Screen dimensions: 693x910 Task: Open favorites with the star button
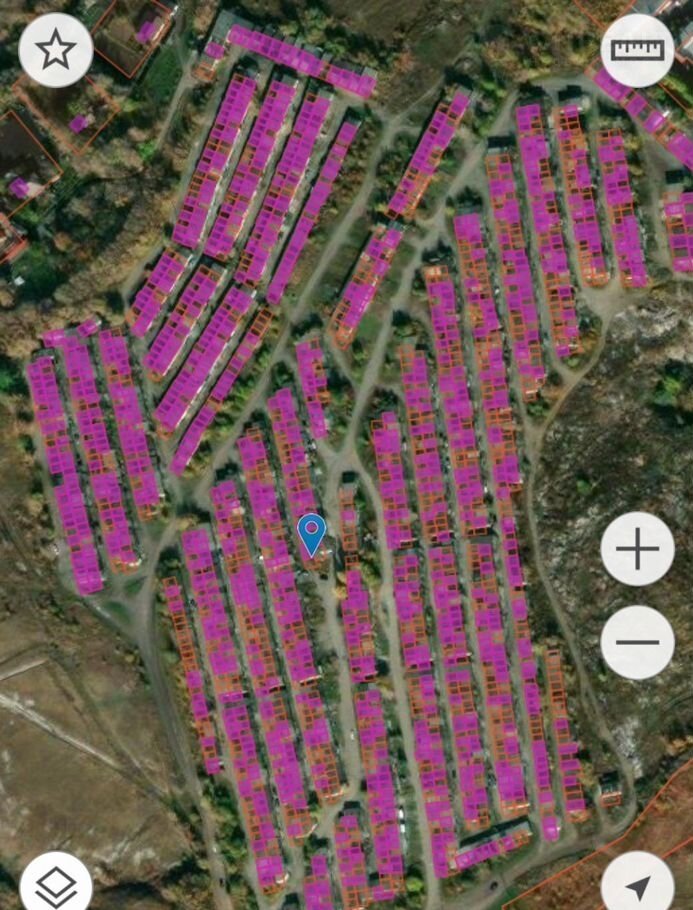(x=56, y=50)
